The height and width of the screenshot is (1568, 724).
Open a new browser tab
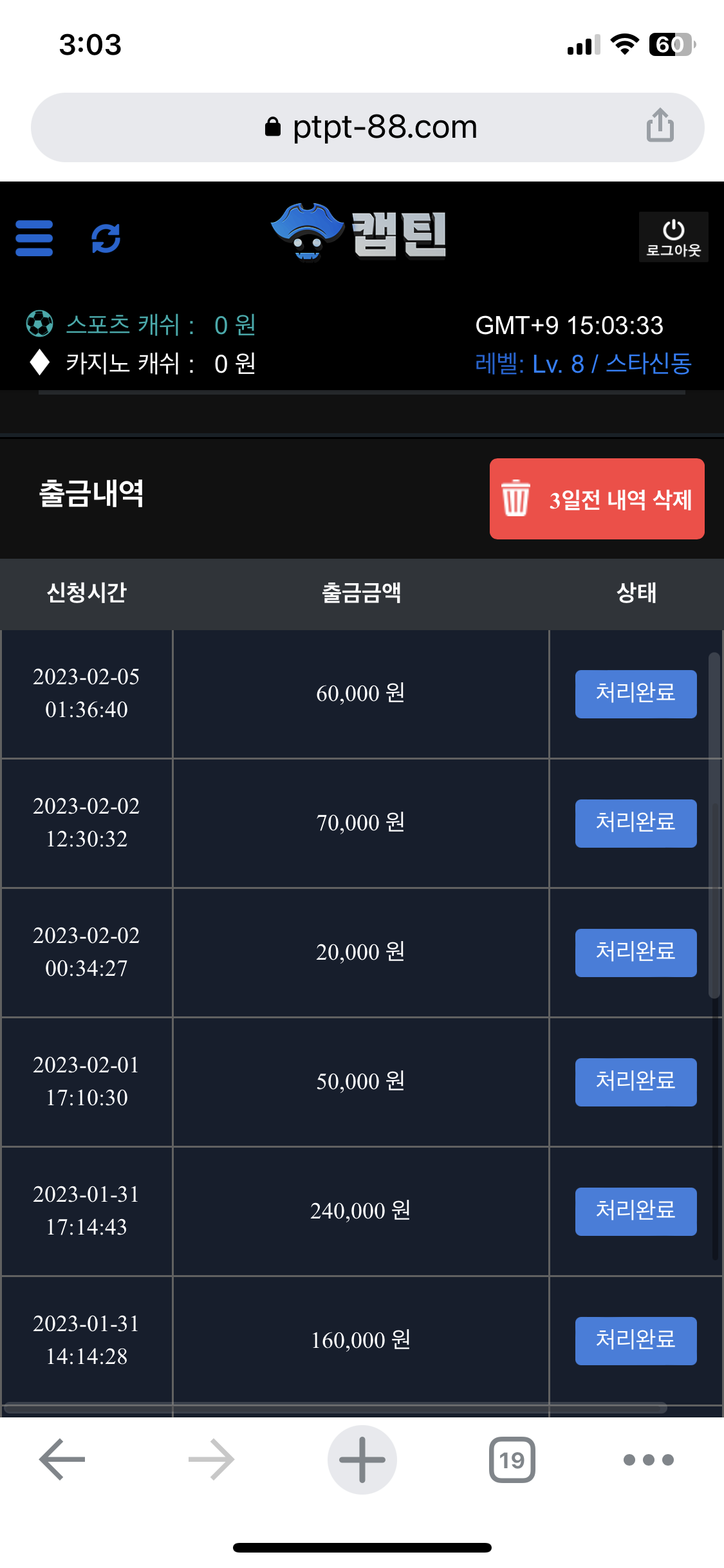[x=362, y=1459]
